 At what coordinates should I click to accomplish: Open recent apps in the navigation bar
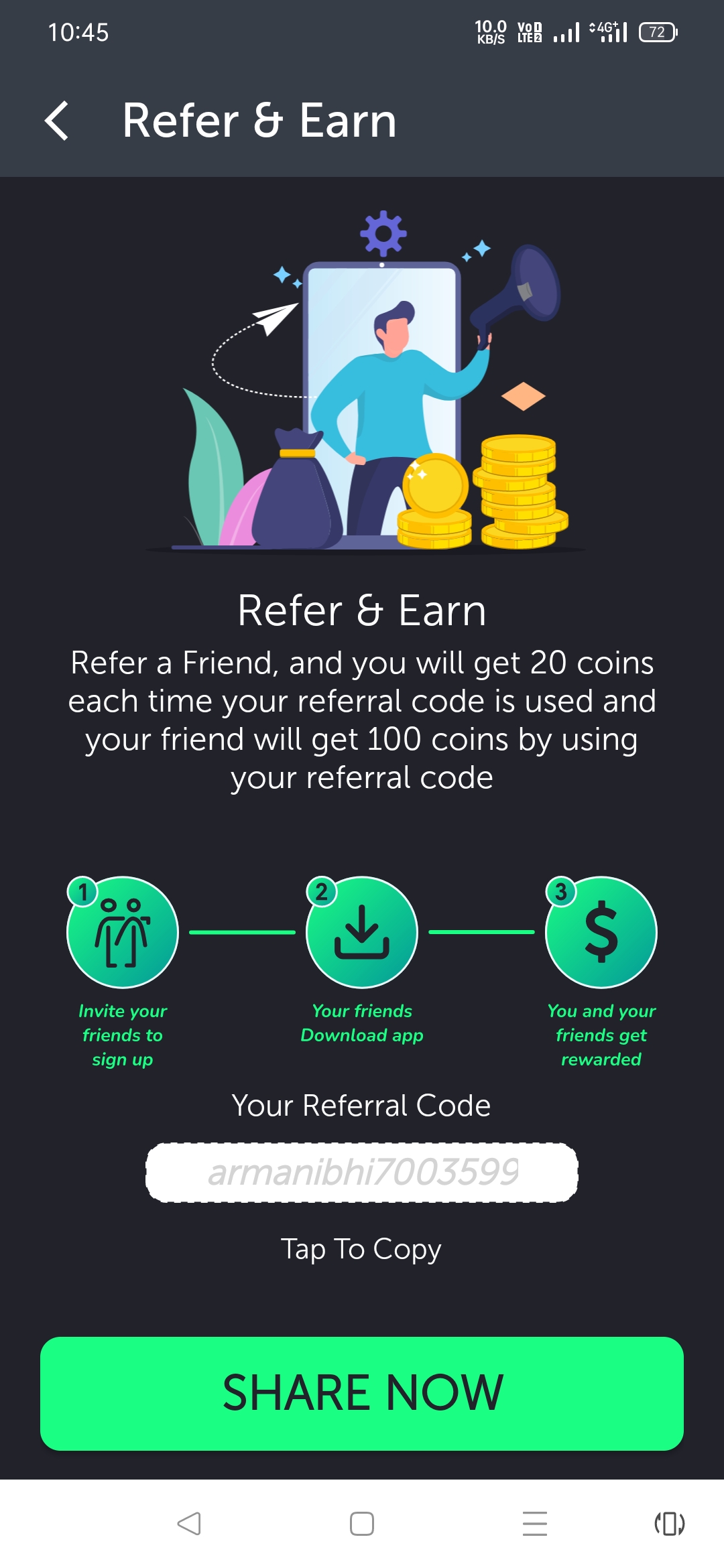(534, 1523)
